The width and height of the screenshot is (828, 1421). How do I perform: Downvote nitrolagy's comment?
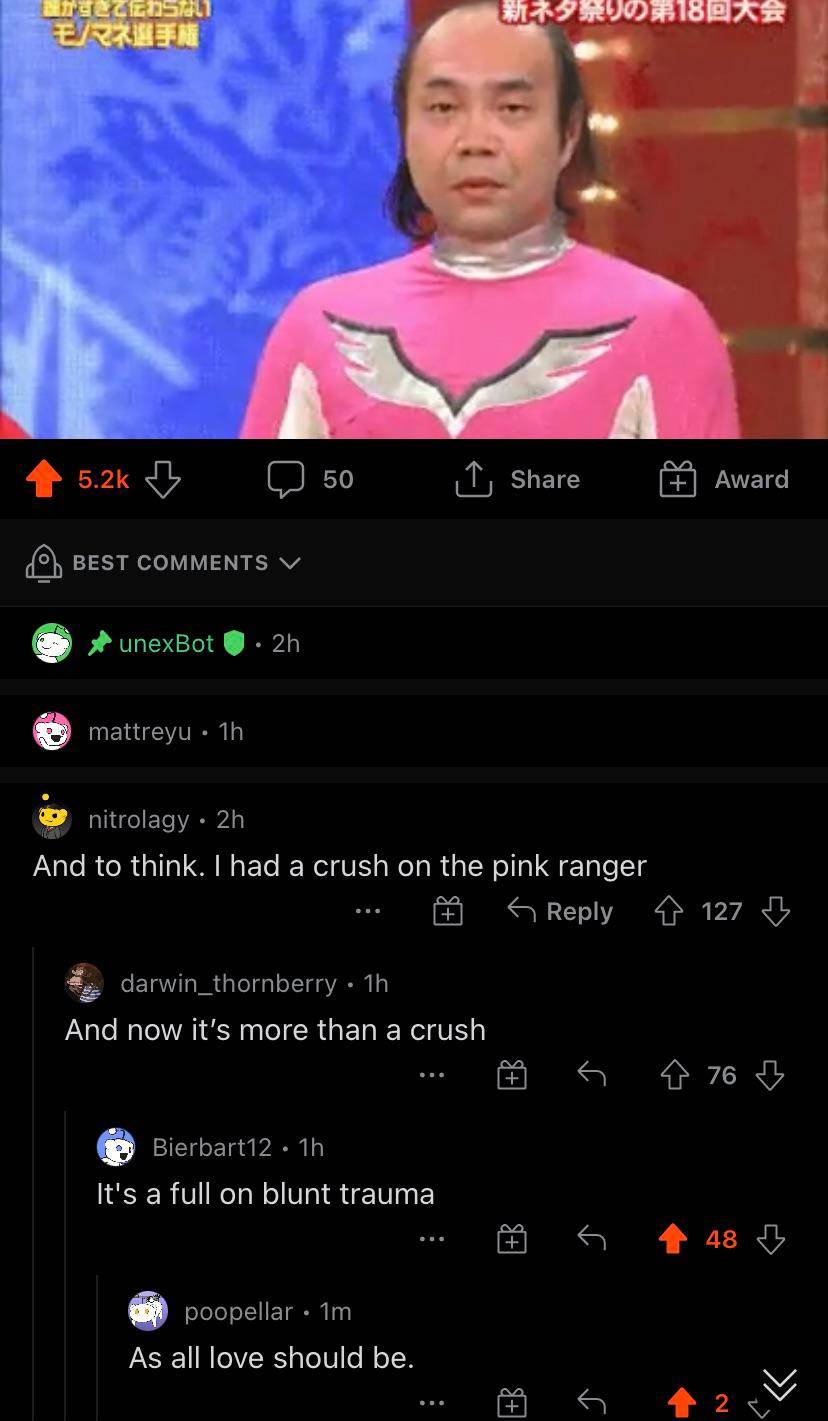point(776,911)
